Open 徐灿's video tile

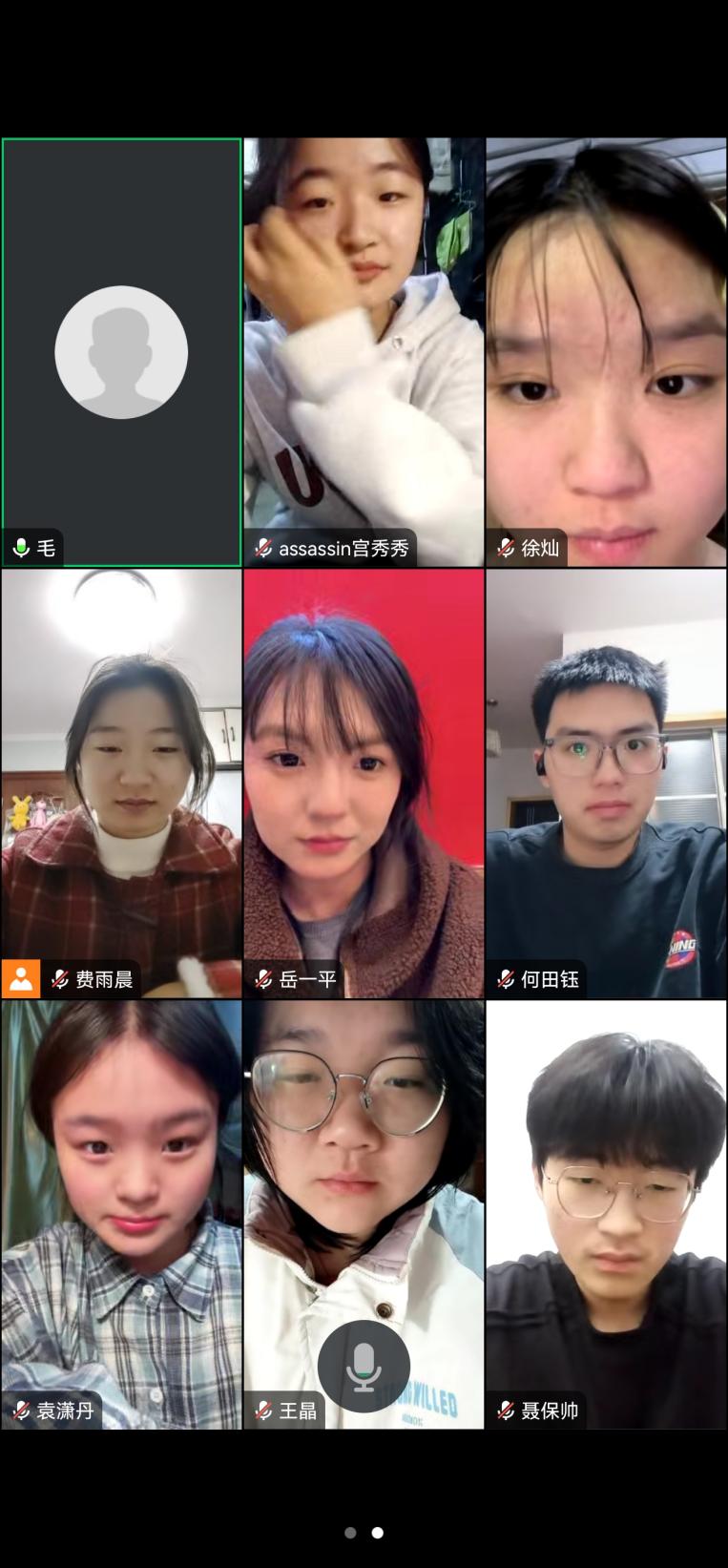606,352
